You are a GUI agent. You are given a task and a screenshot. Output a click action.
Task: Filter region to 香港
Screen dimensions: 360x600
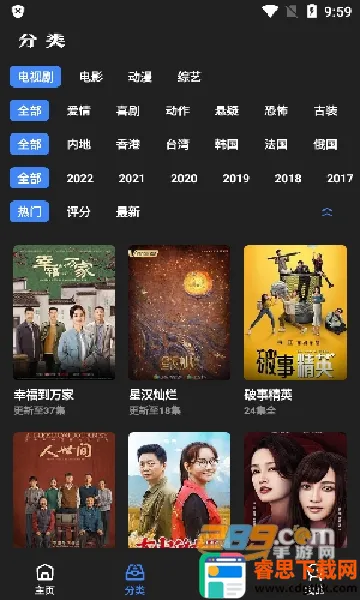pos(128,144)
